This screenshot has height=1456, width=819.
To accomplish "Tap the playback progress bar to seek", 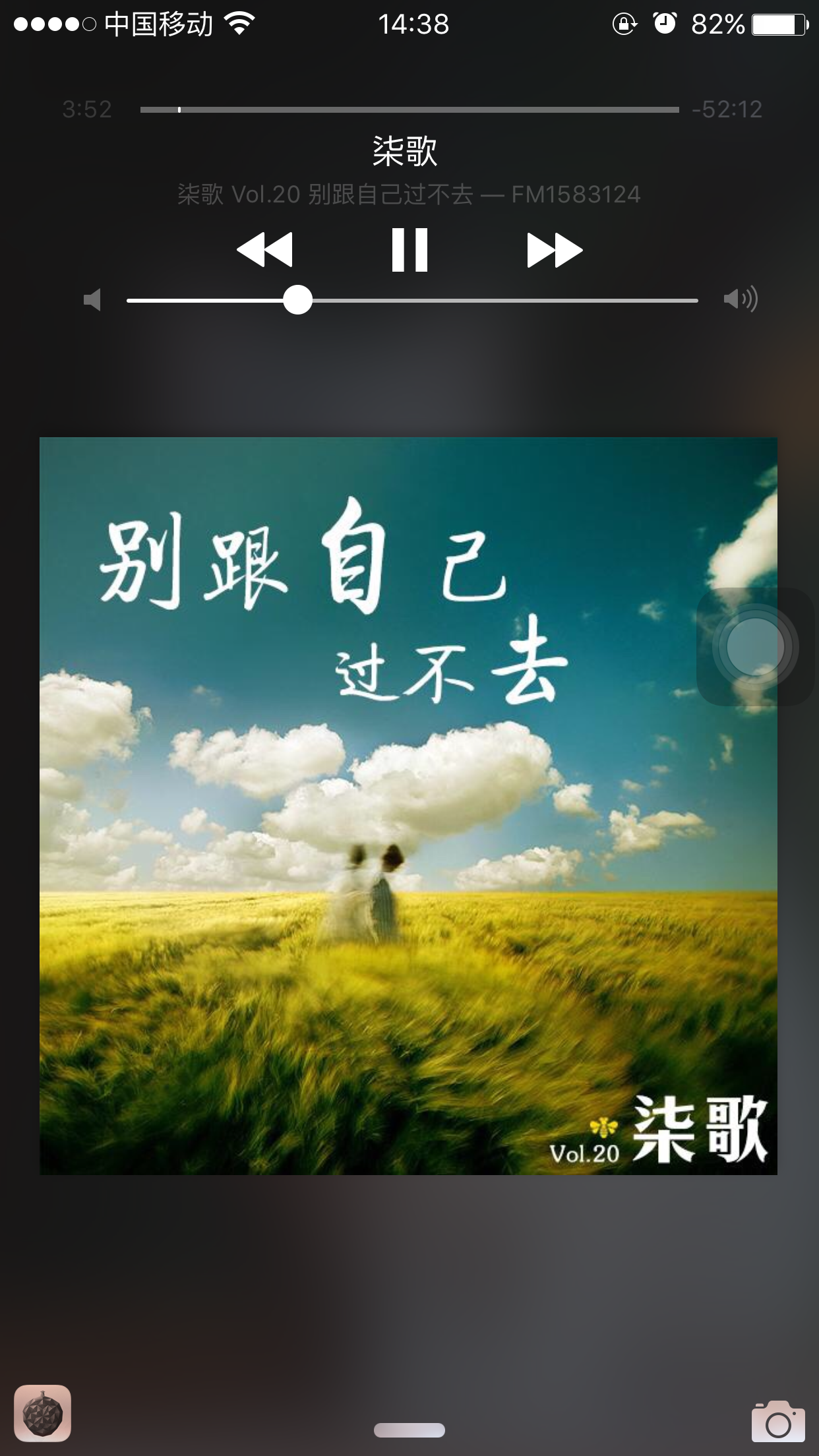I will click(409, 109).
